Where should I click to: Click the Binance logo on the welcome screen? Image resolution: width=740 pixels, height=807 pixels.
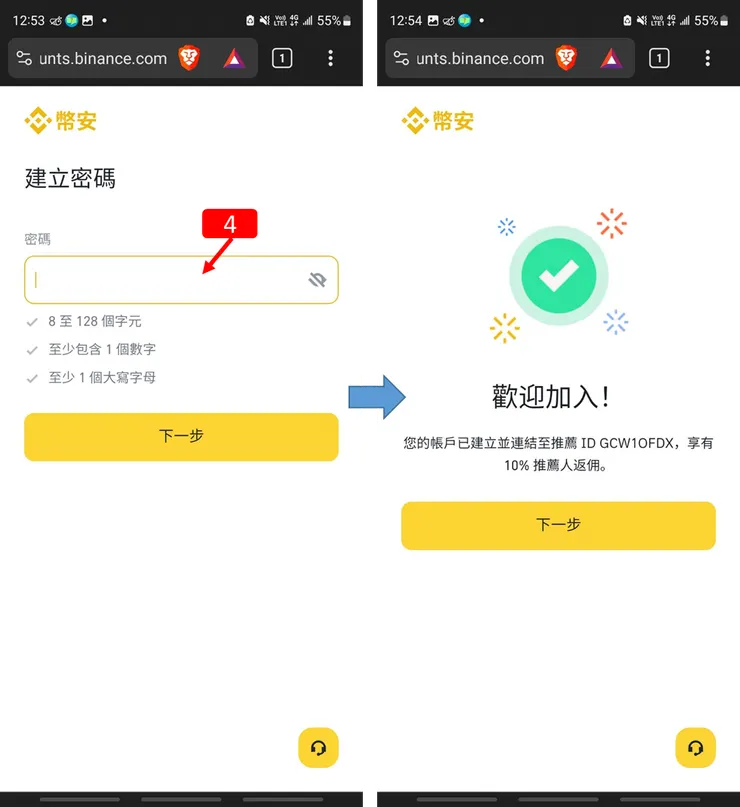click(437, 119)
